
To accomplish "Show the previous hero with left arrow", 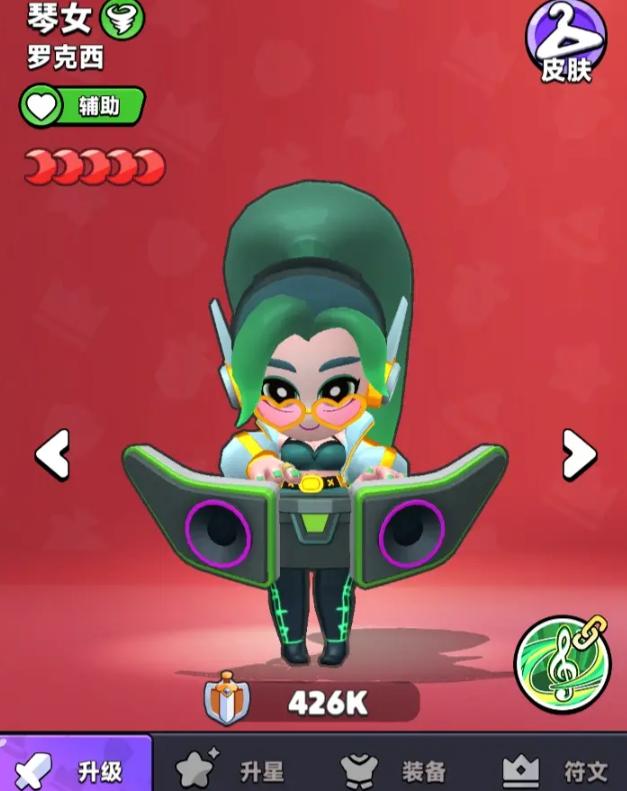I will click(x=52, y=456).
